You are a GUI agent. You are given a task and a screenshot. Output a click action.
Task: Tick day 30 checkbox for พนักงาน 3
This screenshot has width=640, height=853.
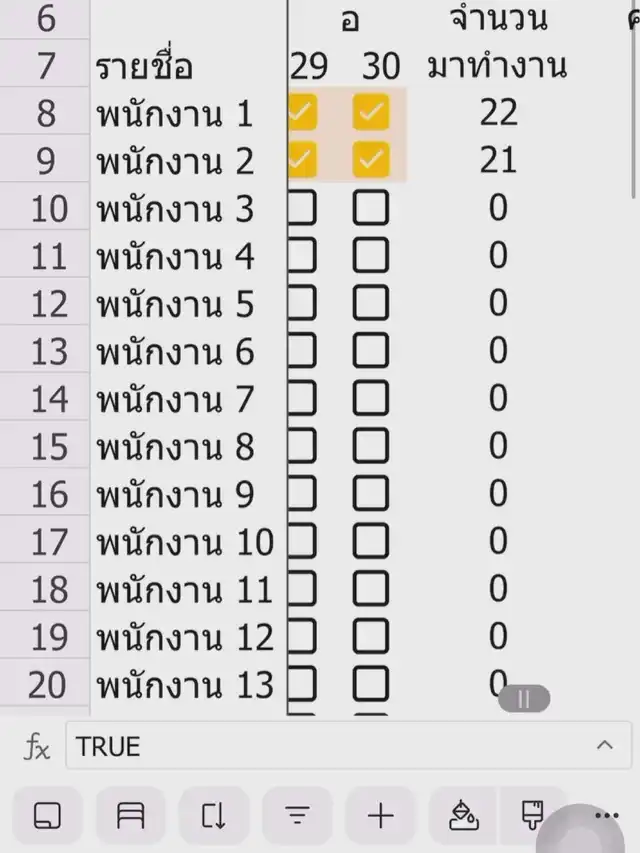point(371,207)
